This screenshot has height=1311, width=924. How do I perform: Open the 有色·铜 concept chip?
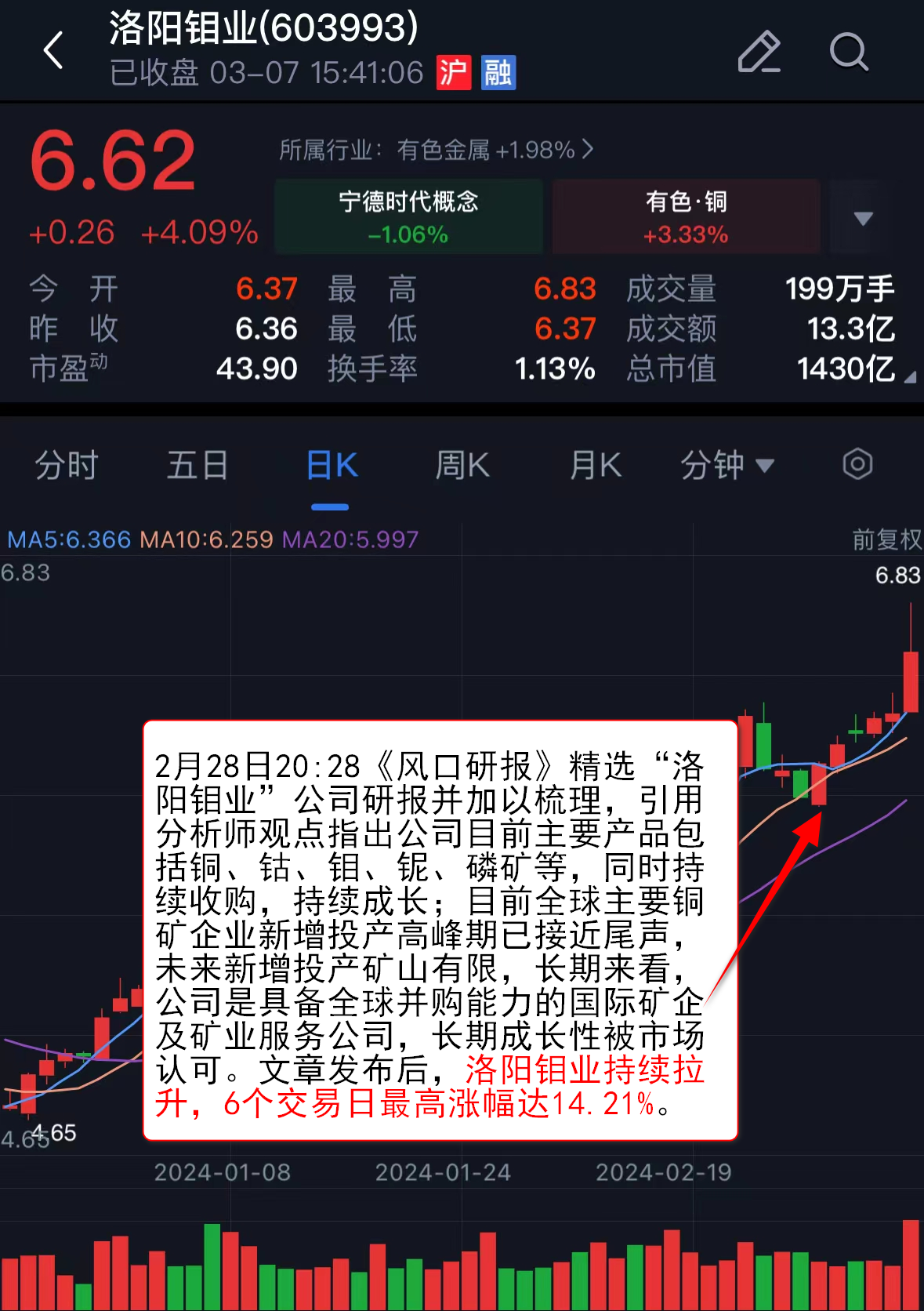[686, 216]
